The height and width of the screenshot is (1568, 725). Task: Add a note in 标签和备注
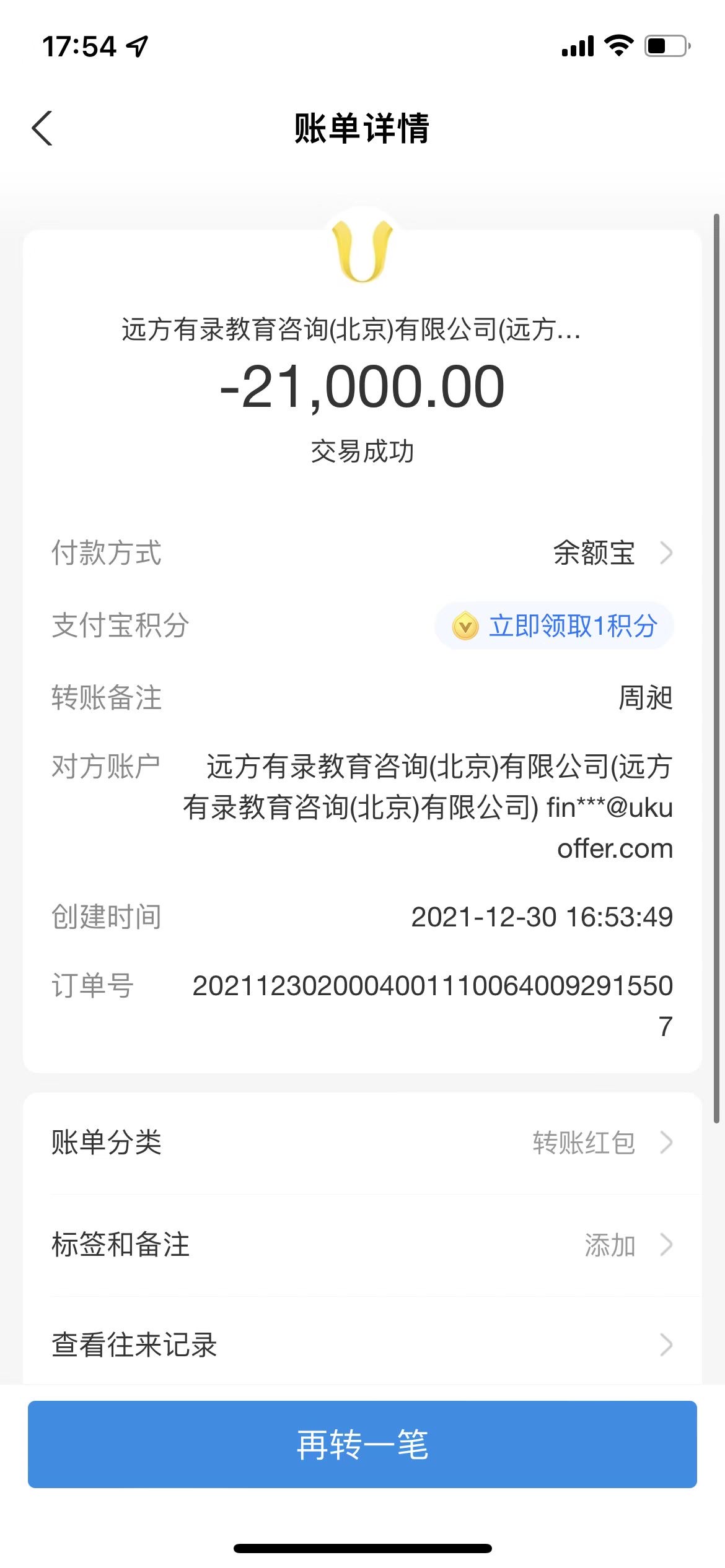362,1245
